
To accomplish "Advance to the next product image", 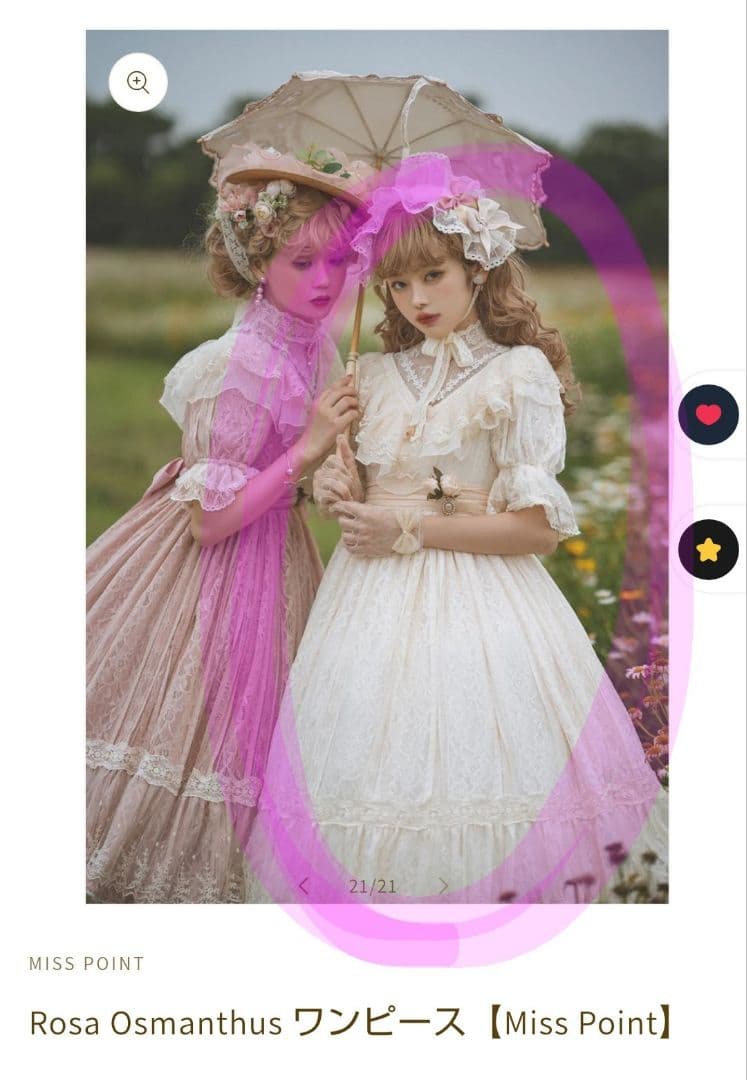I will [444, 886].
